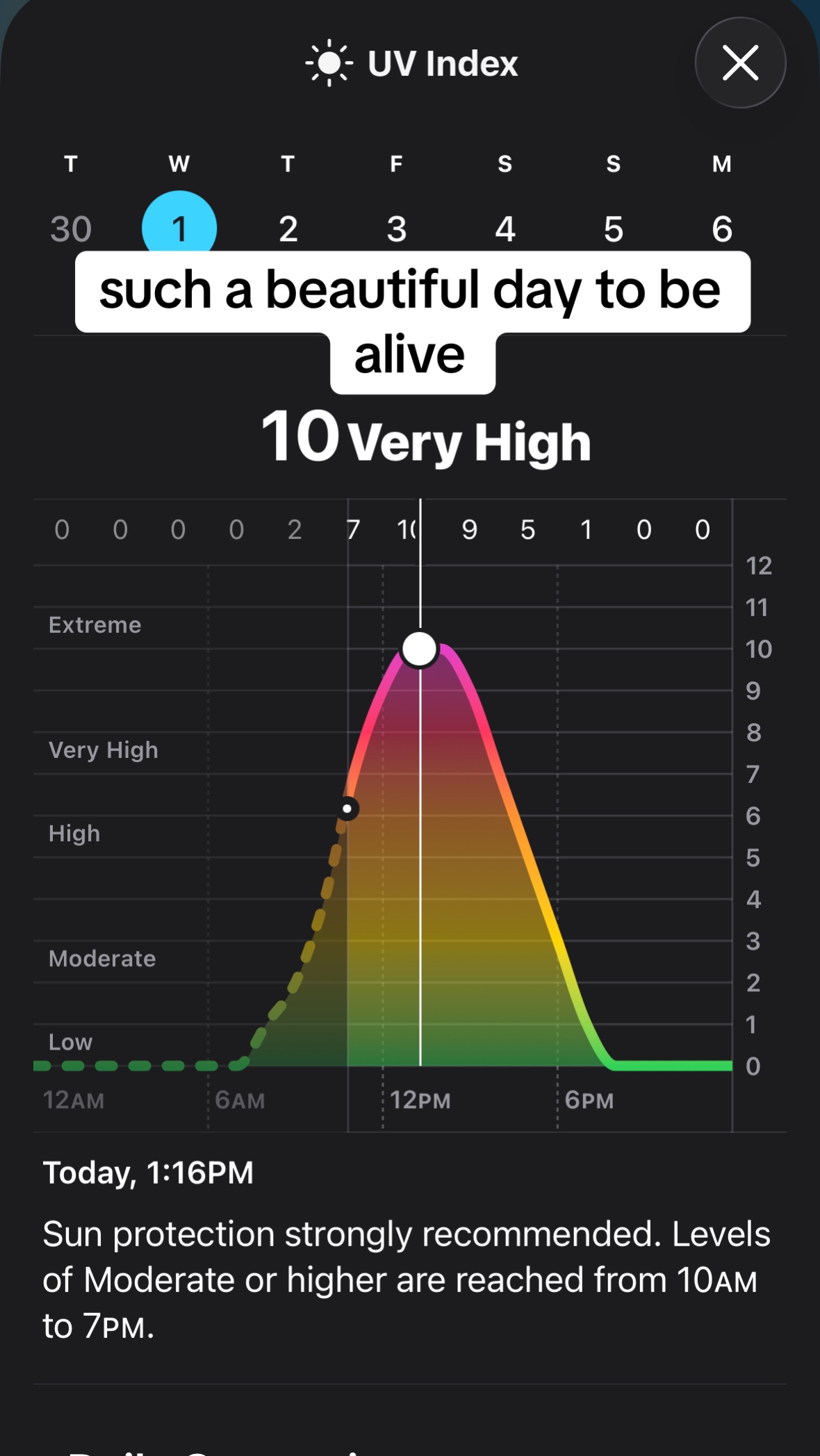Image resolution: width=820 pixels, height=1456 pixels.
Task: Close the UV Index sheet
Action: coord(740,63)
